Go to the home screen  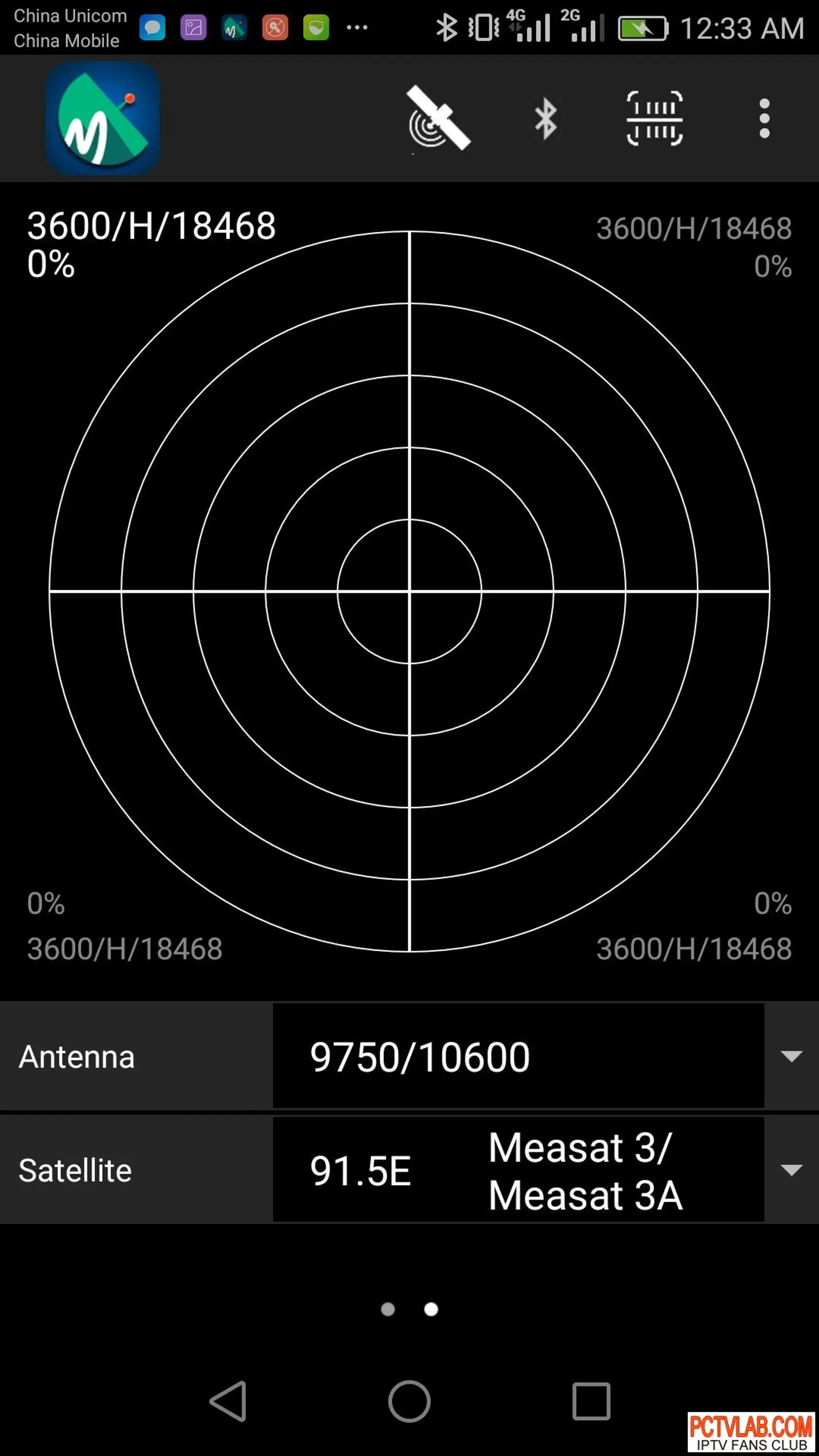pyautogui.click(x=409, y=1401)
